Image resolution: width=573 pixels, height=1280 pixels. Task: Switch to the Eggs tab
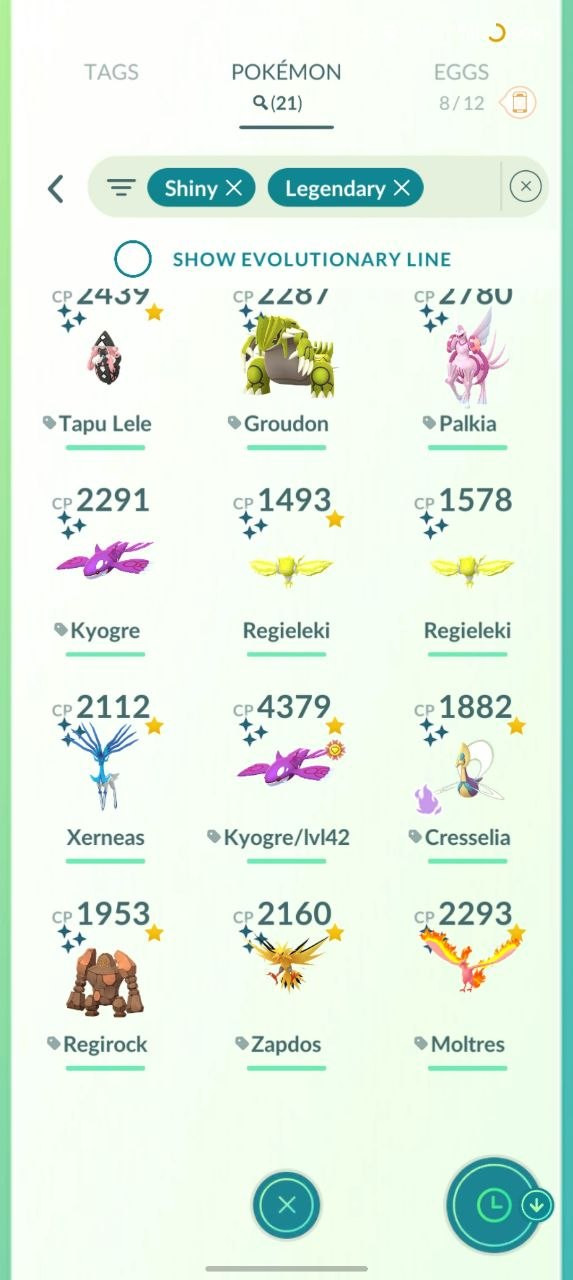click(461, 72)
